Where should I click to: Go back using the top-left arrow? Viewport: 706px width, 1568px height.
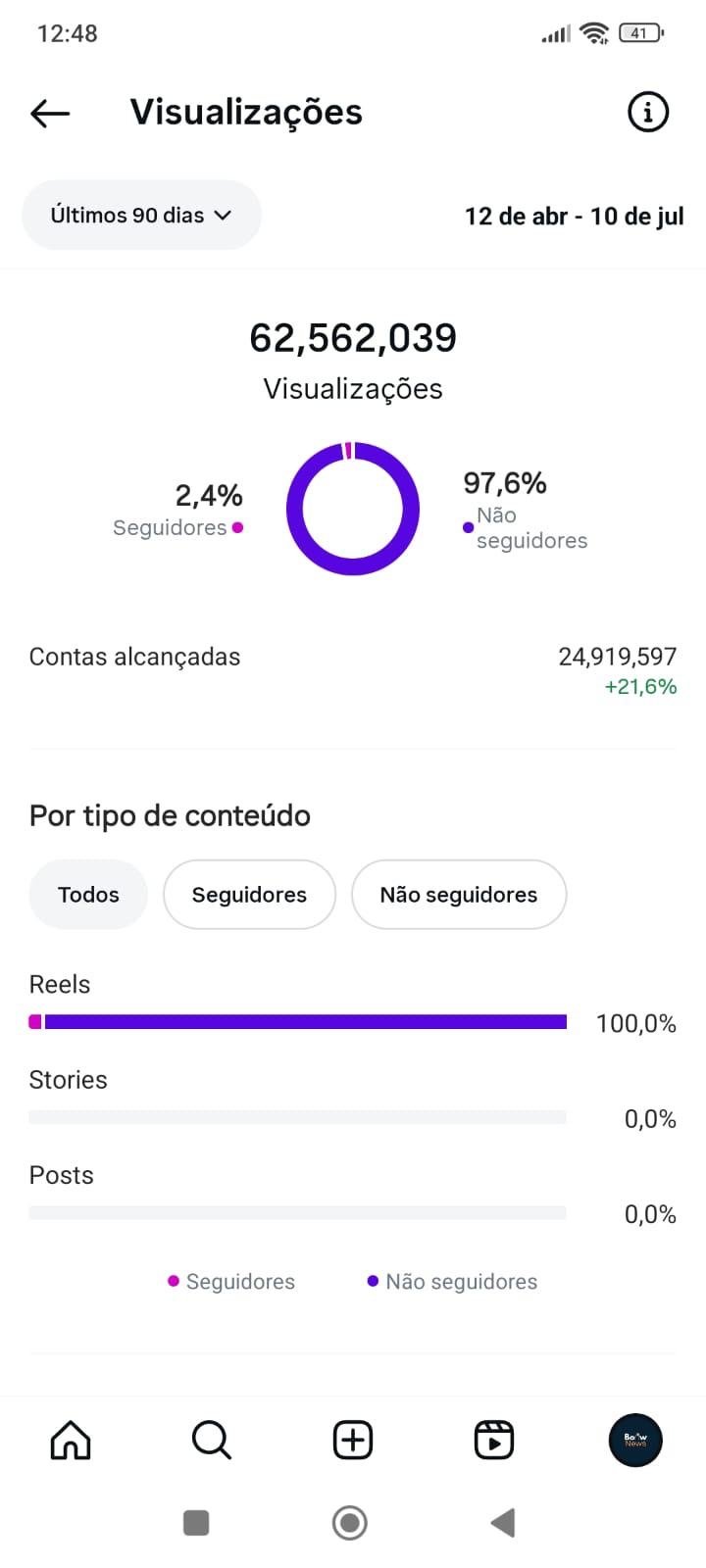point(50,114)
